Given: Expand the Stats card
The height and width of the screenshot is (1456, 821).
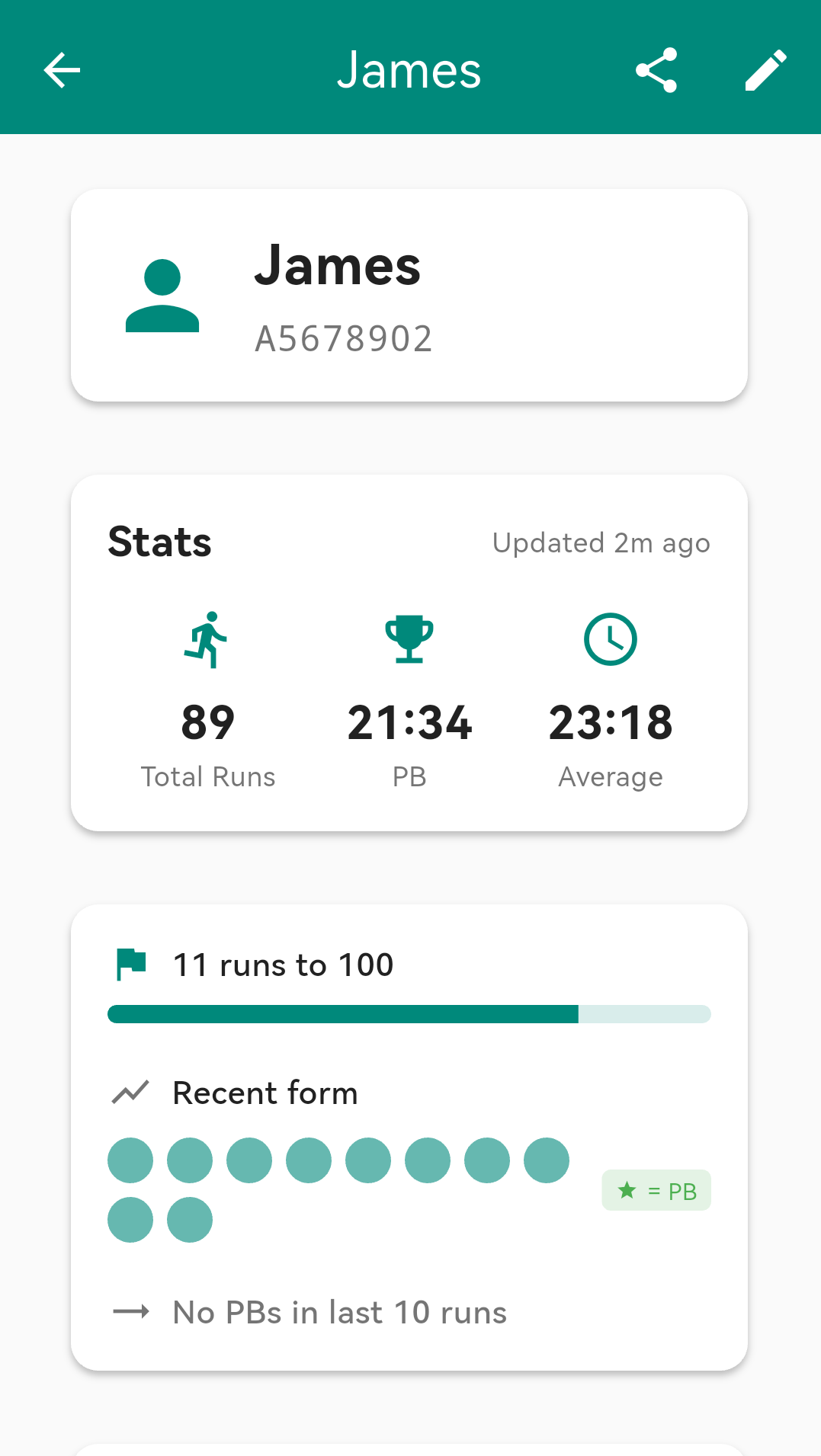Looking at the screenshot, I should (409, 651).
